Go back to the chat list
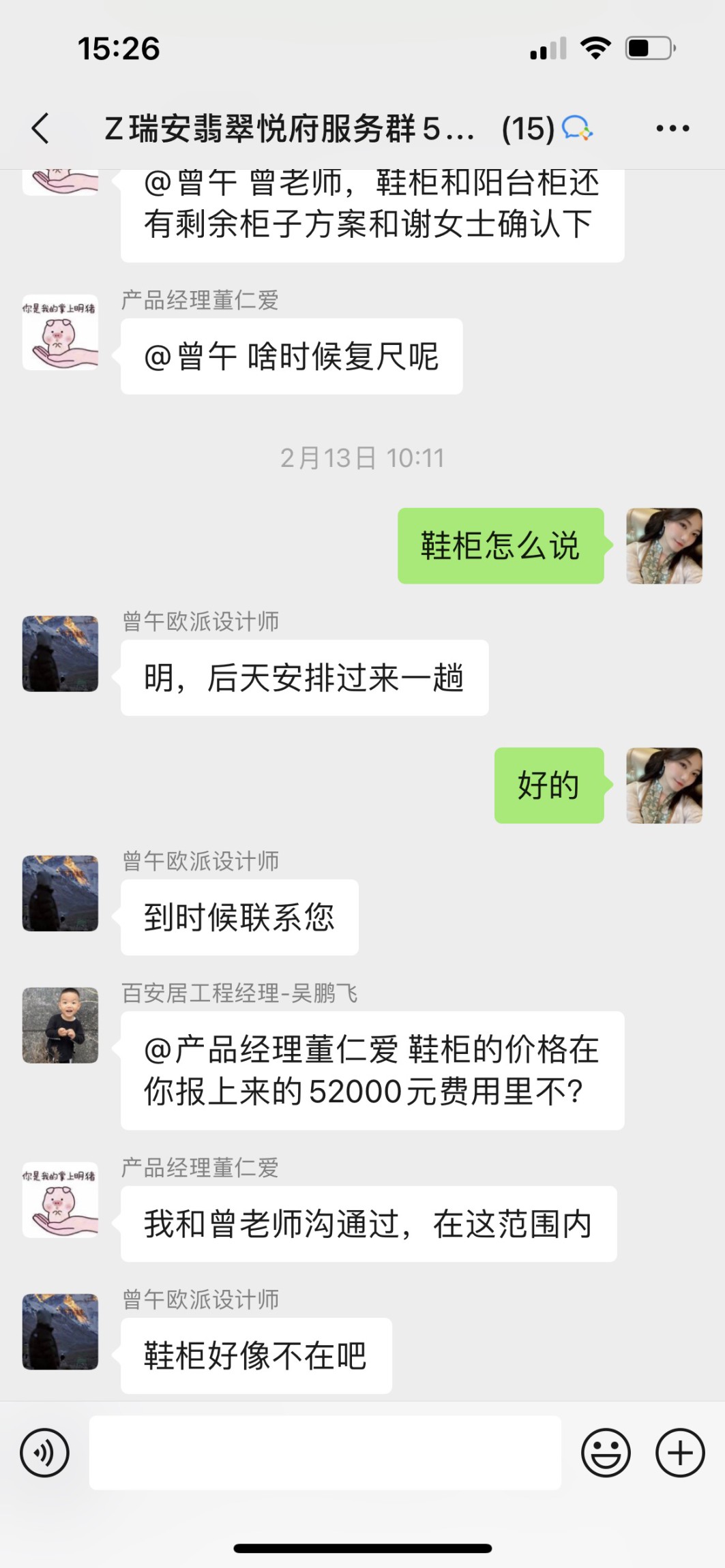Image resolution: width=725 pixels, height=1568 pixels. tap(41, 128)
